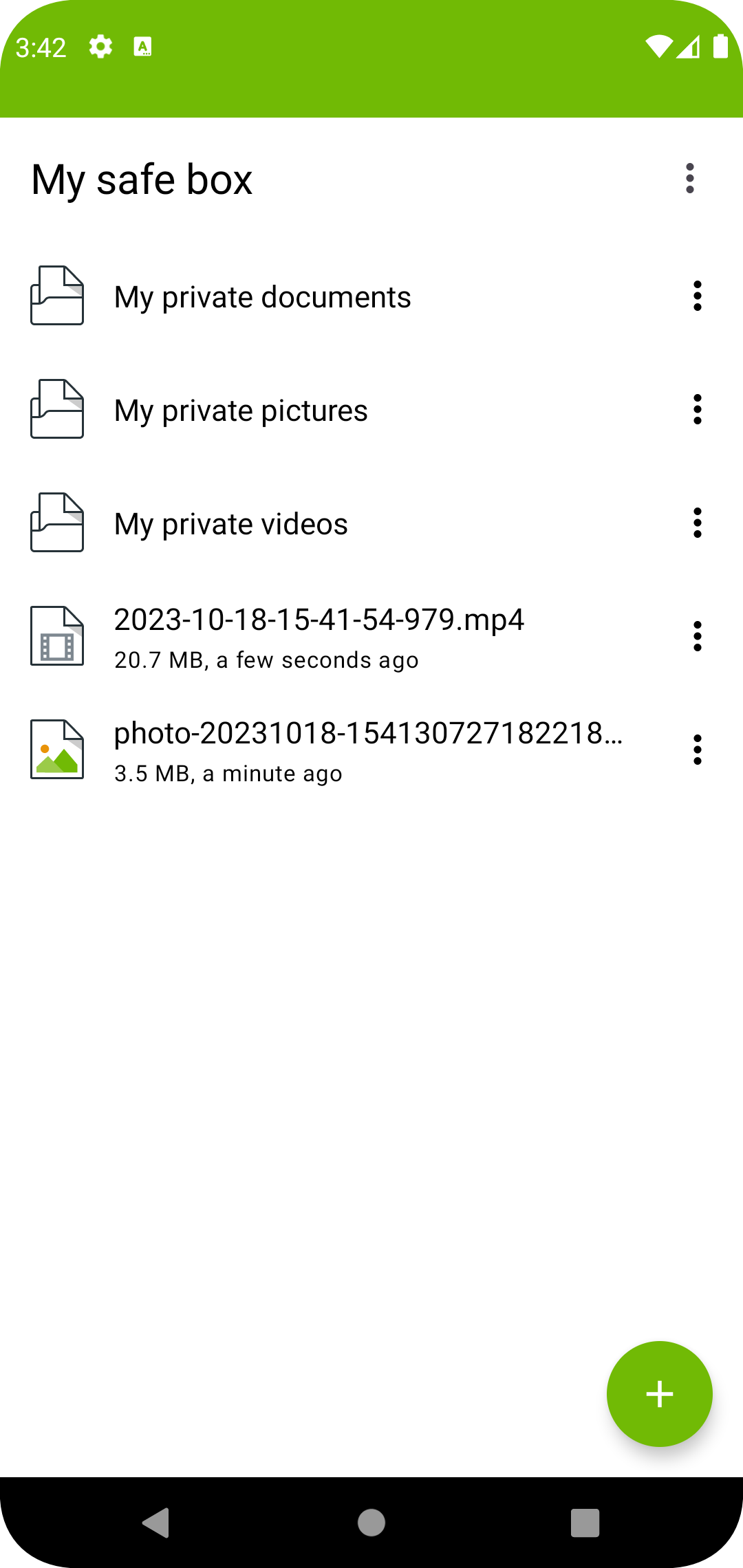Show options for the photo-20231018 file
This screenshot has width=743, height=1568.
(x=697, y=750)
